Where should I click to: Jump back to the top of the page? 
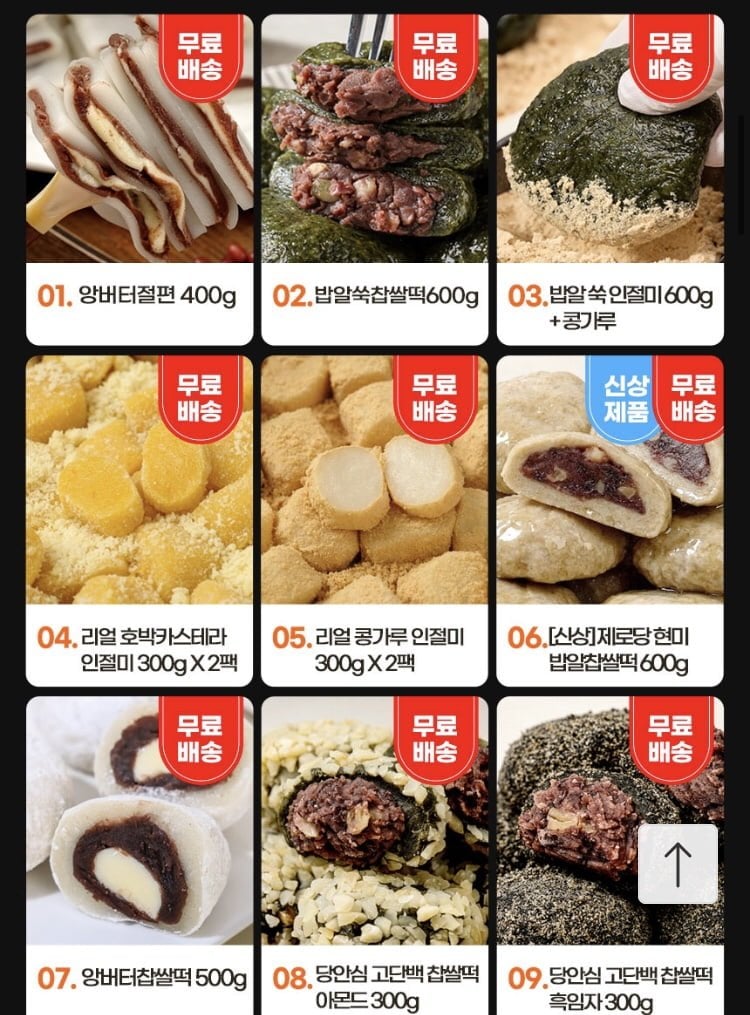pyautogui.click(x=677, y=864)
